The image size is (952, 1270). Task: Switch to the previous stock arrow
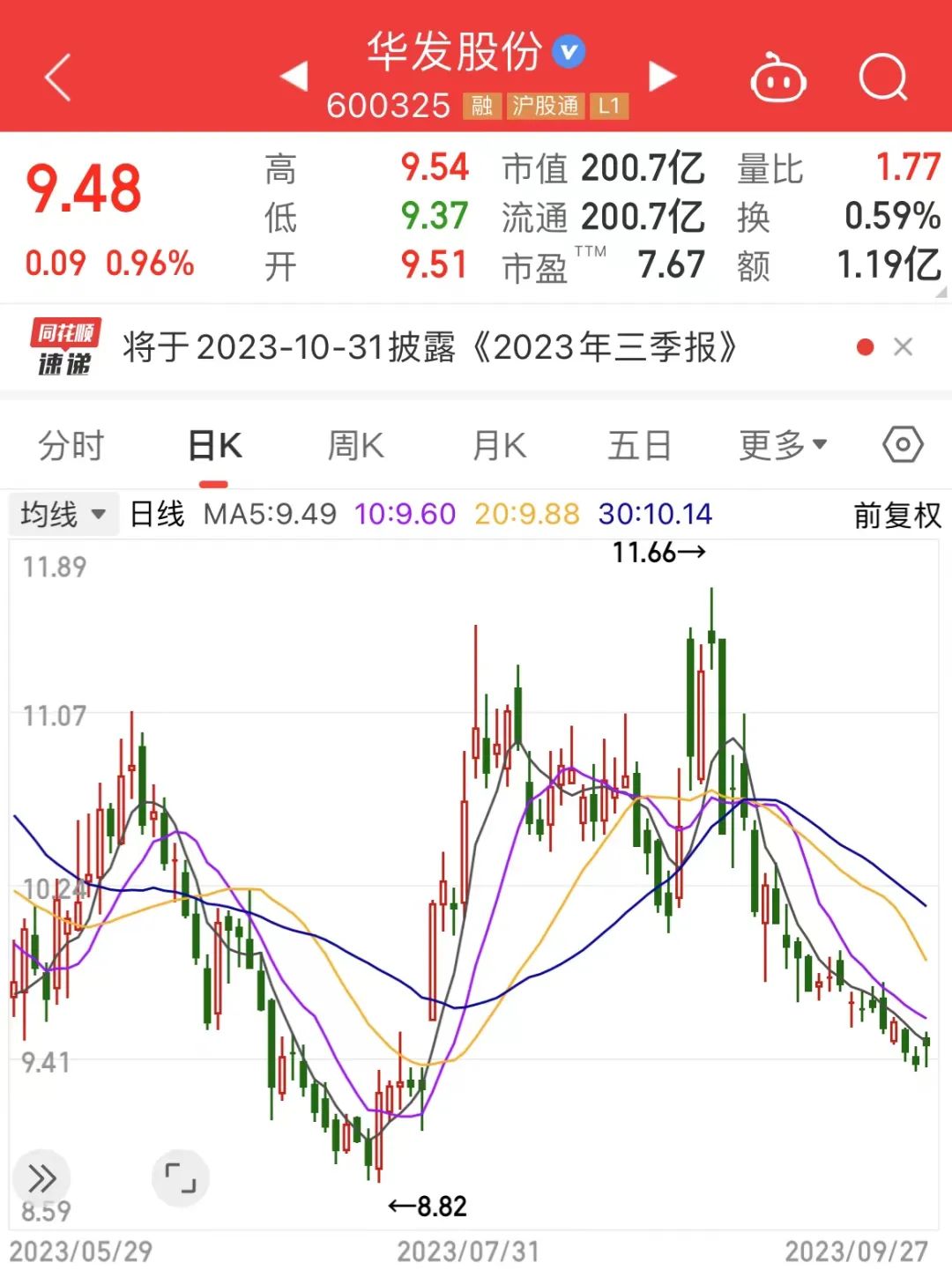click(294, 77)
